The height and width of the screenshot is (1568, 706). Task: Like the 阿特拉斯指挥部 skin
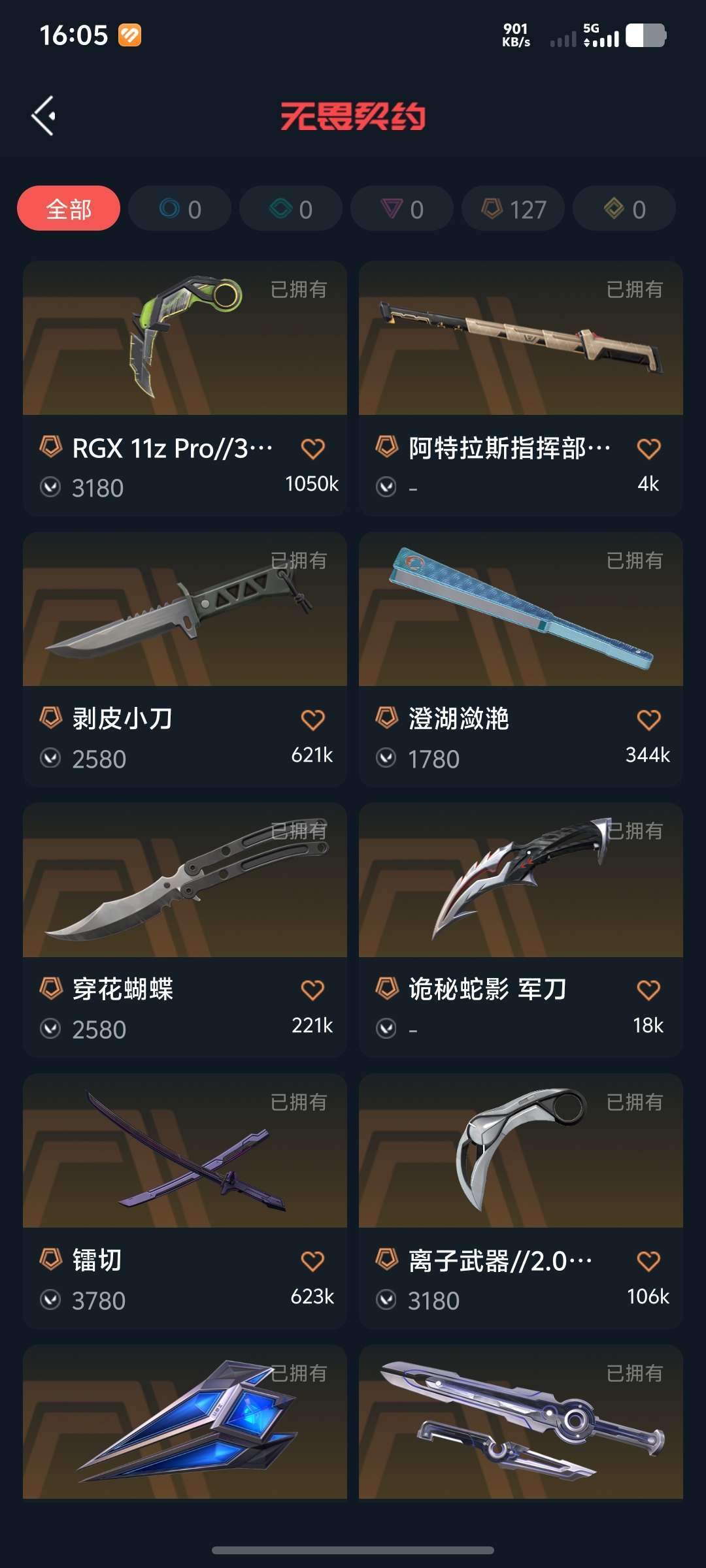pyautogui.click(x=648, y=449)
